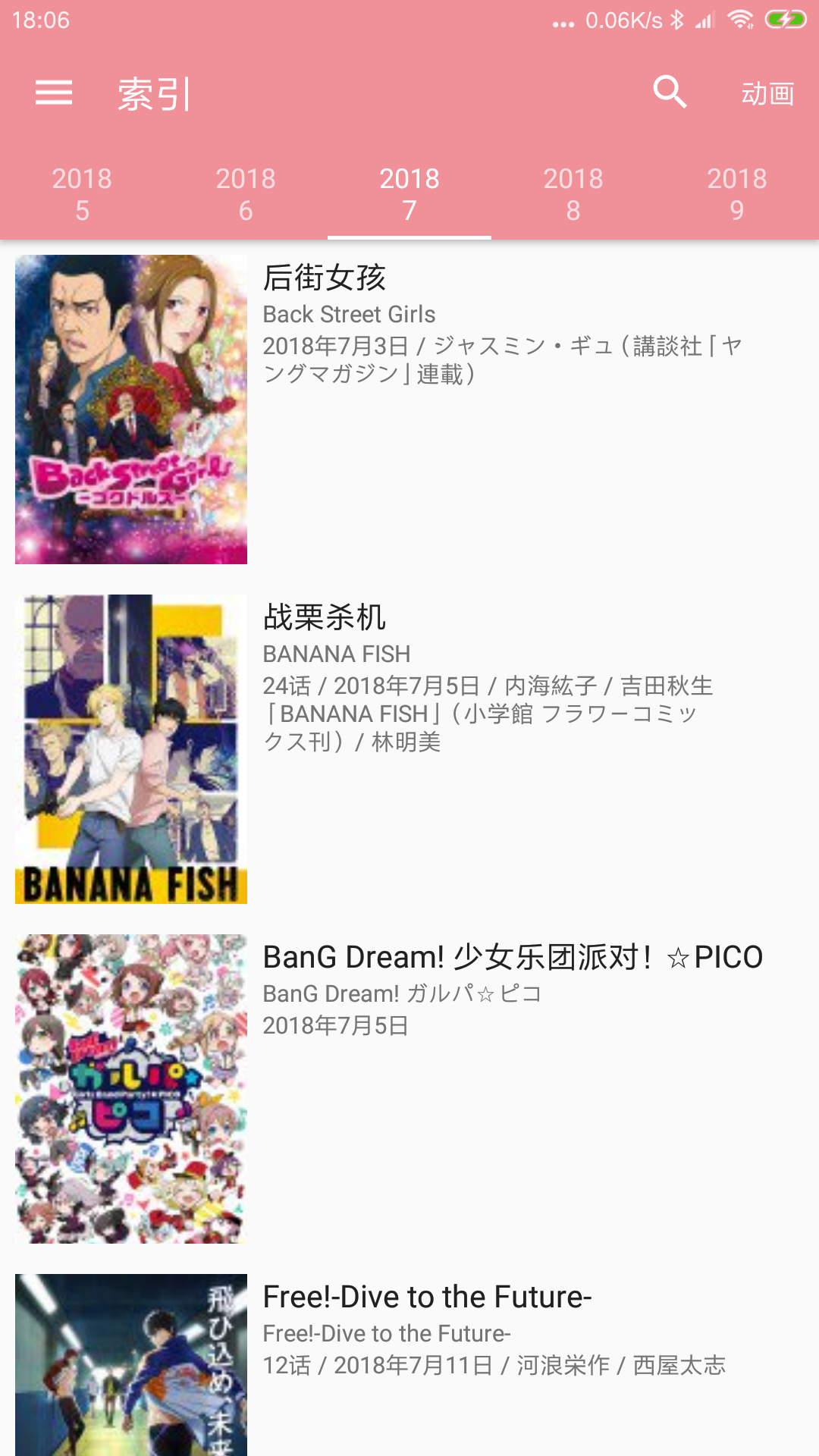Open BanG Dream! 少女乐团派对 PICO entry

coord(409,1089)
